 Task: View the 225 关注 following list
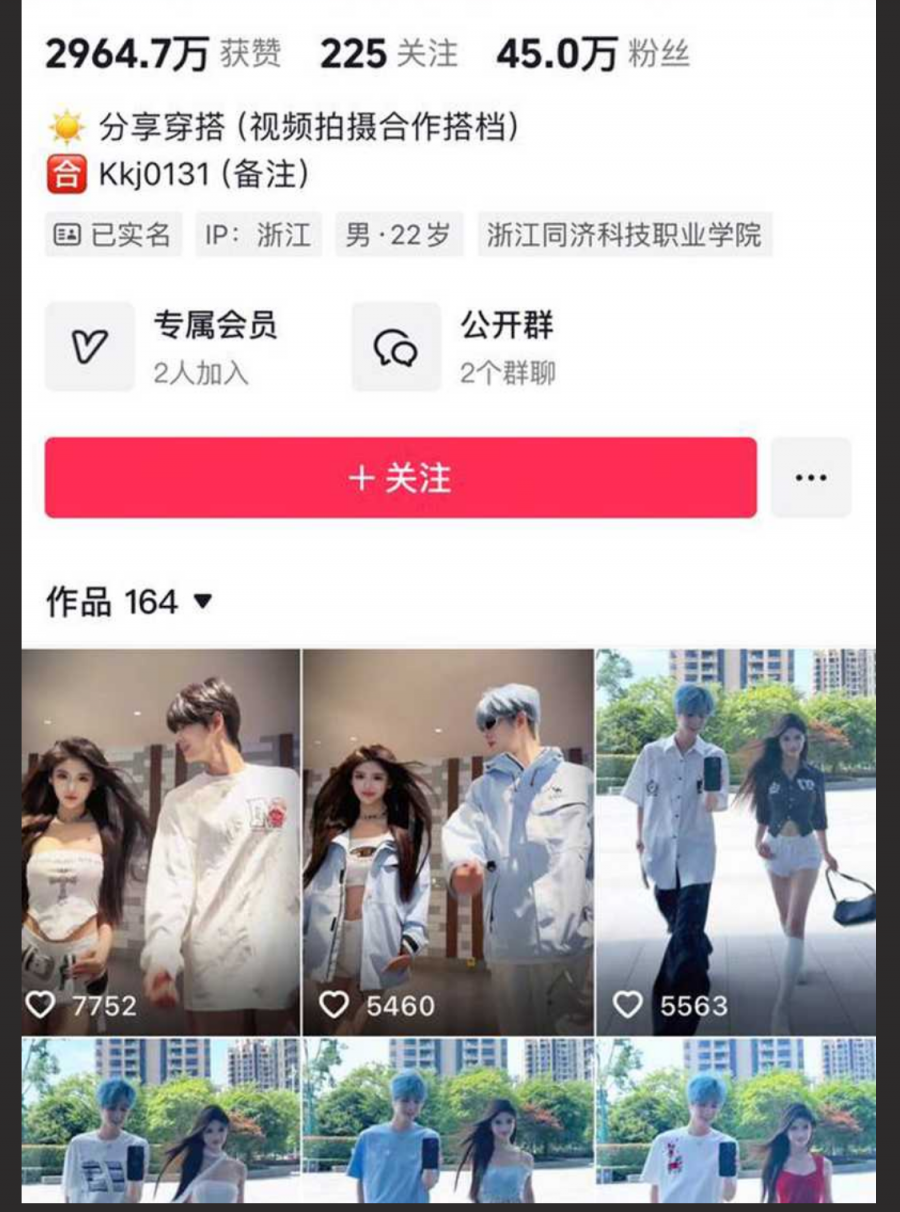click(388, 54)
